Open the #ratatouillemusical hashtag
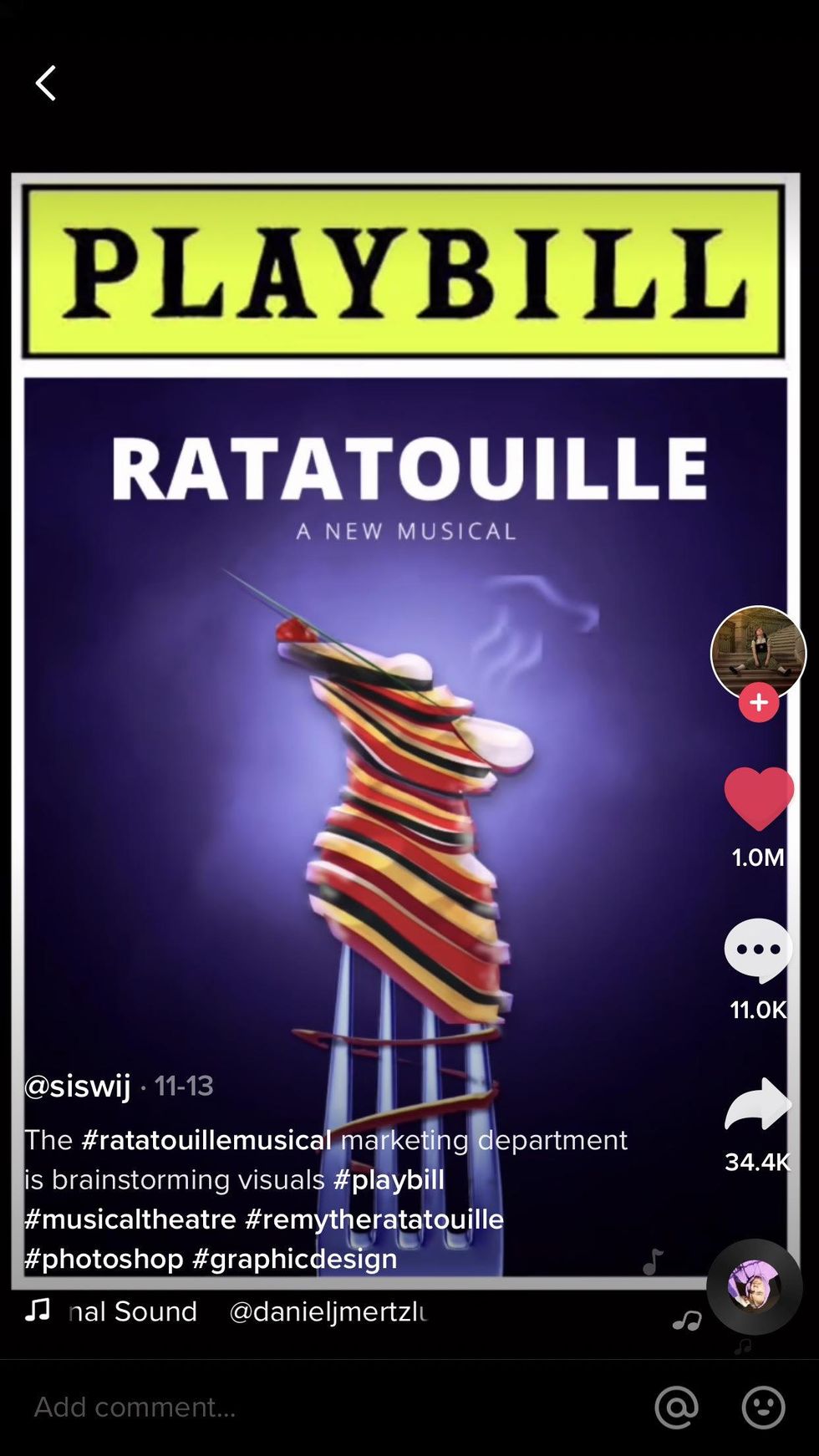This screenshot has width=819, height=1456. 206,1140
